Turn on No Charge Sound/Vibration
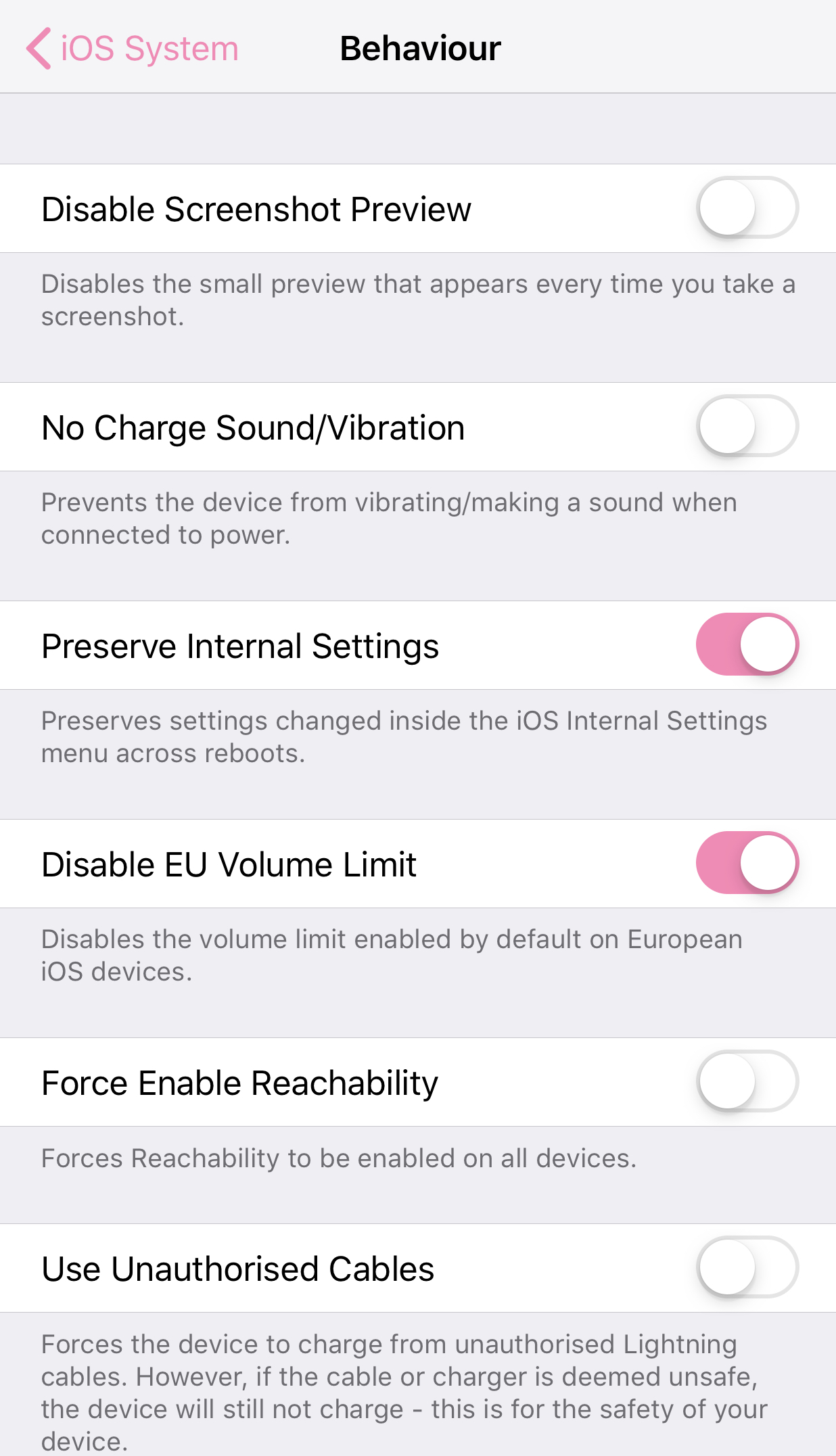The image size is (836, 1456). point(747,426)
